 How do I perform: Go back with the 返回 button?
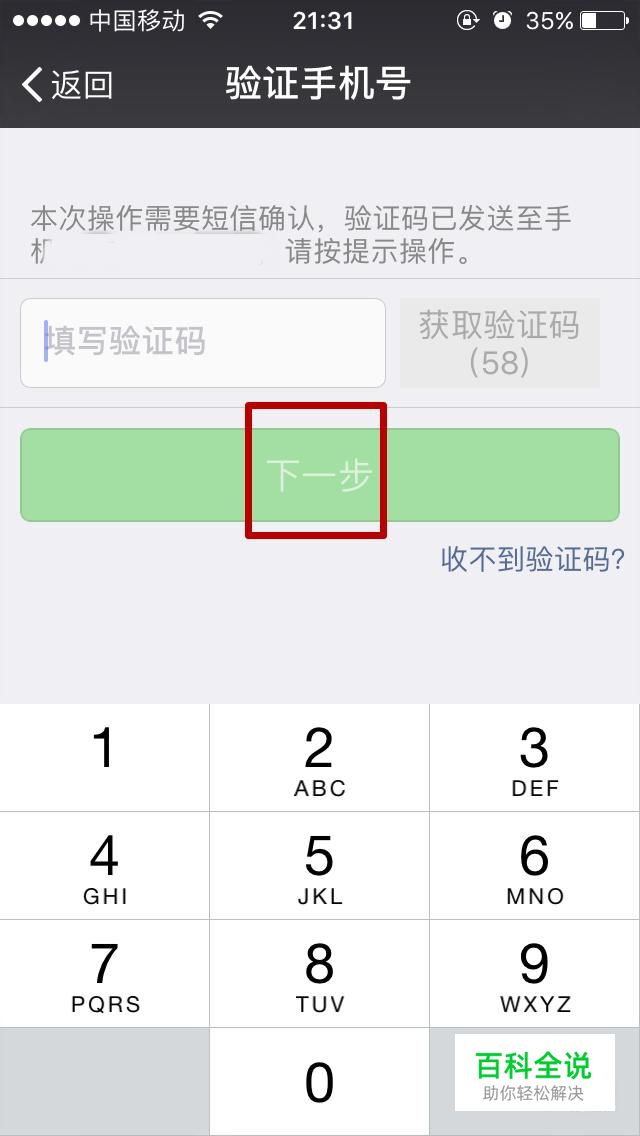[x=67, y=85]
